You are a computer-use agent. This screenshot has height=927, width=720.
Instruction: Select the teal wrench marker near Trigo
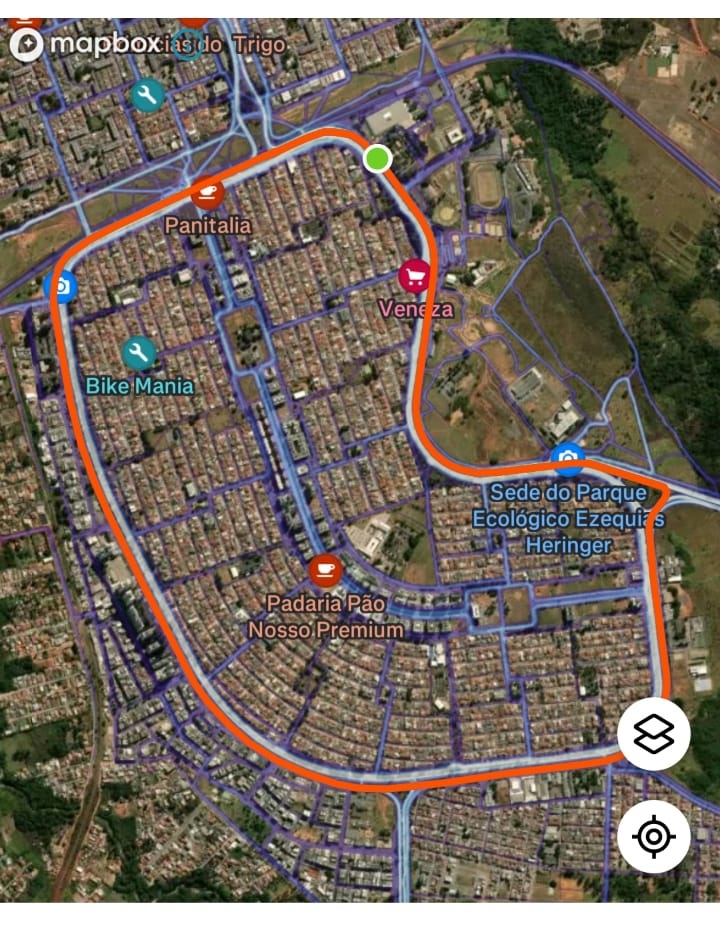click(x=146, y=96)
